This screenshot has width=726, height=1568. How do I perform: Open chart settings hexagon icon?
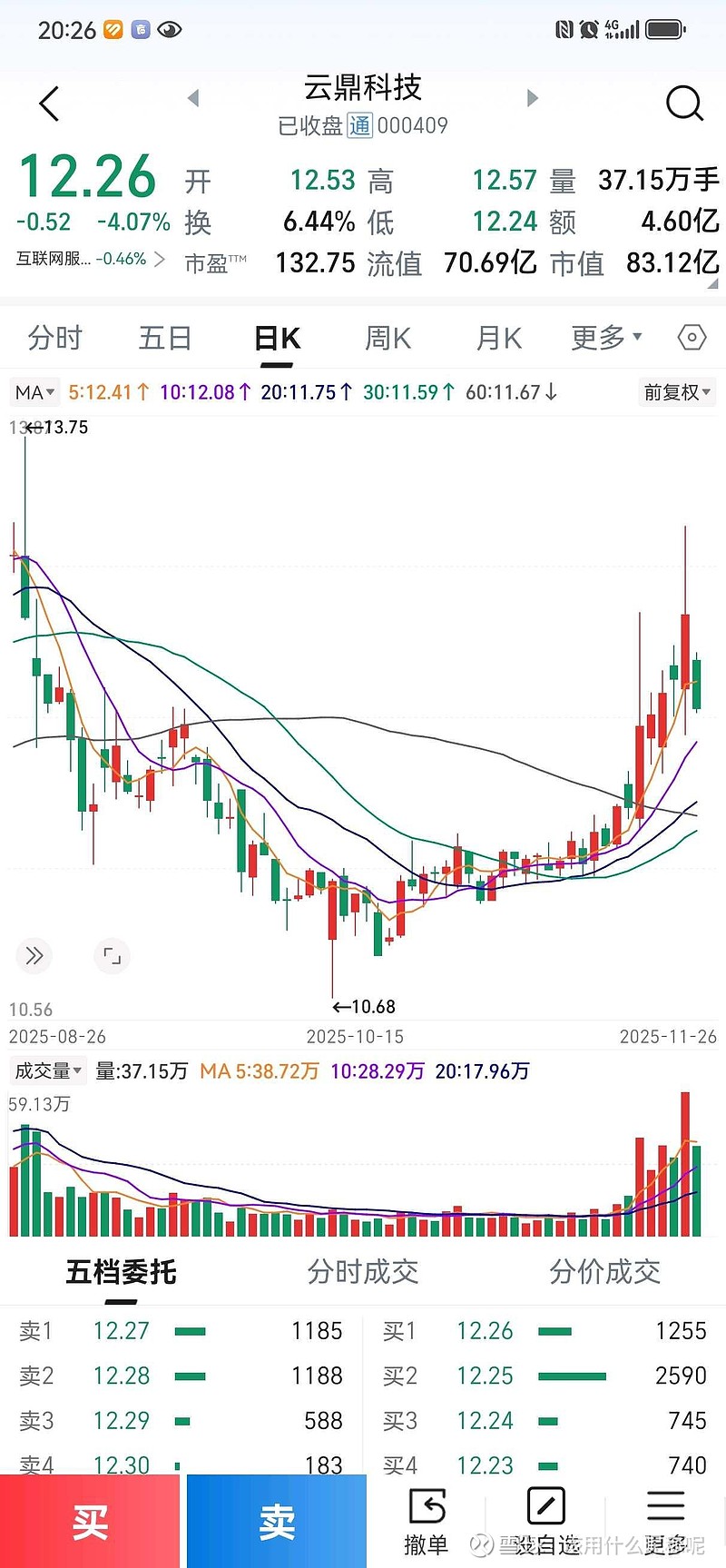tap(692, 338)
